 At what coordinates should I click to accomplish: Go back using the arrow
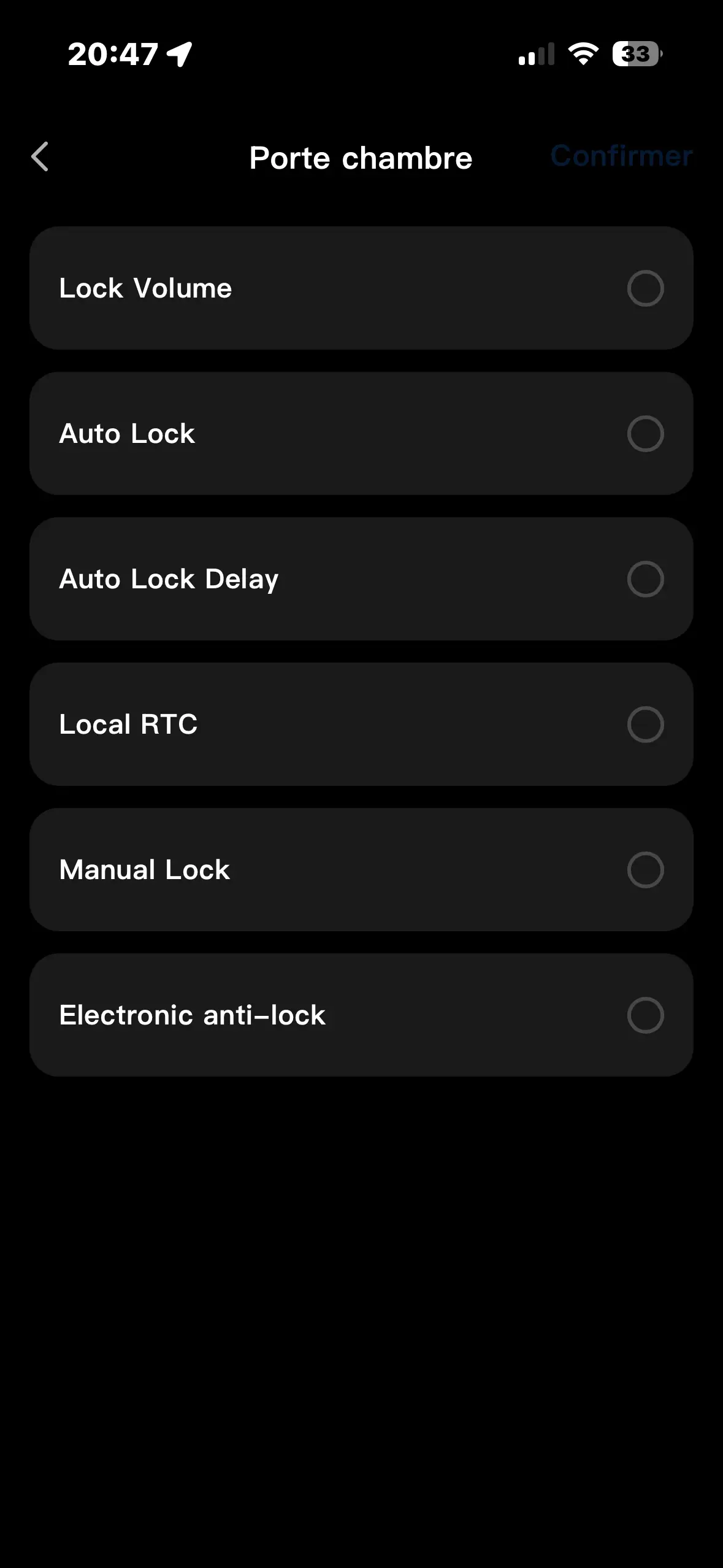coord(40,157)
